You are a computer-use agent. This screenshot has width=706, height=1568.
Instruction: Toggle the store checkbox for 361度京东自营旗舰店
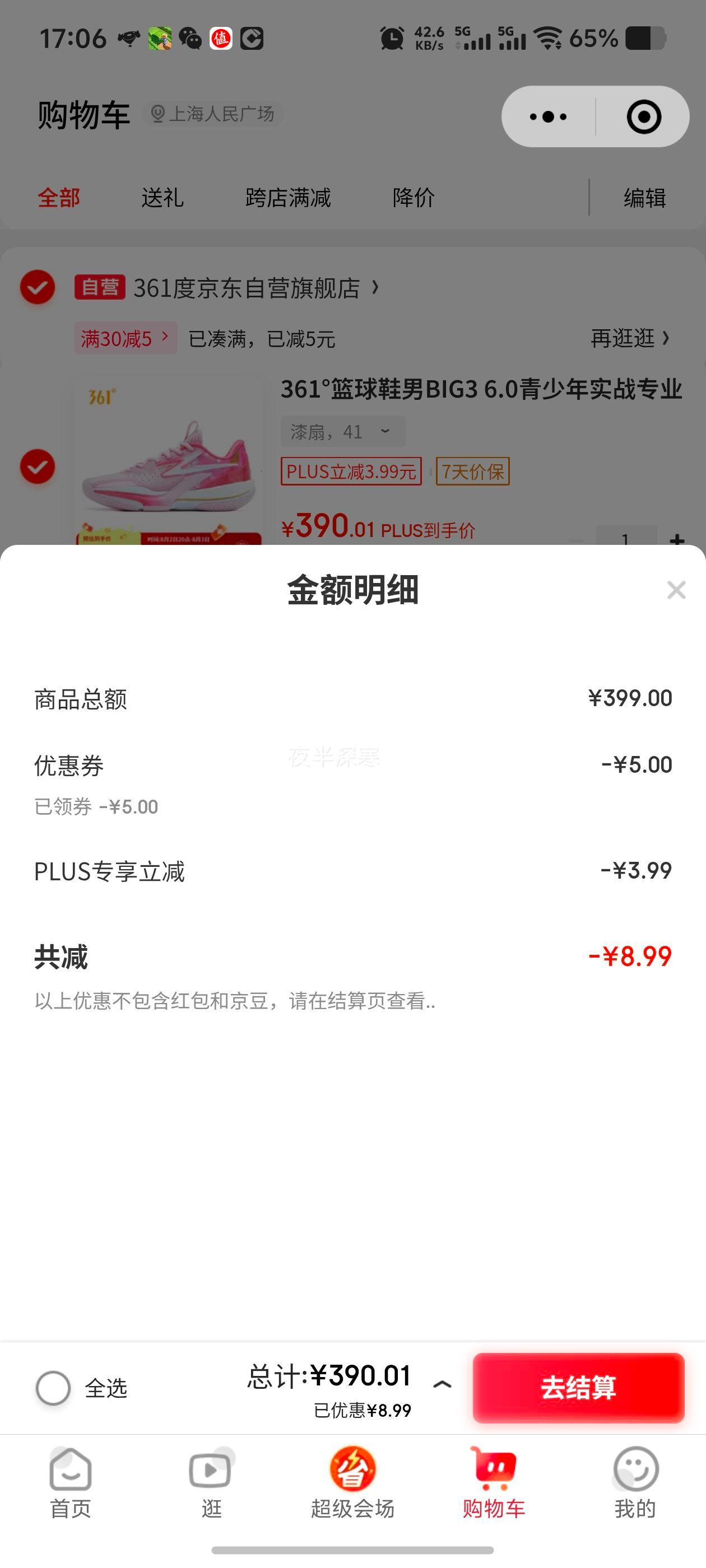click(38, 289)
